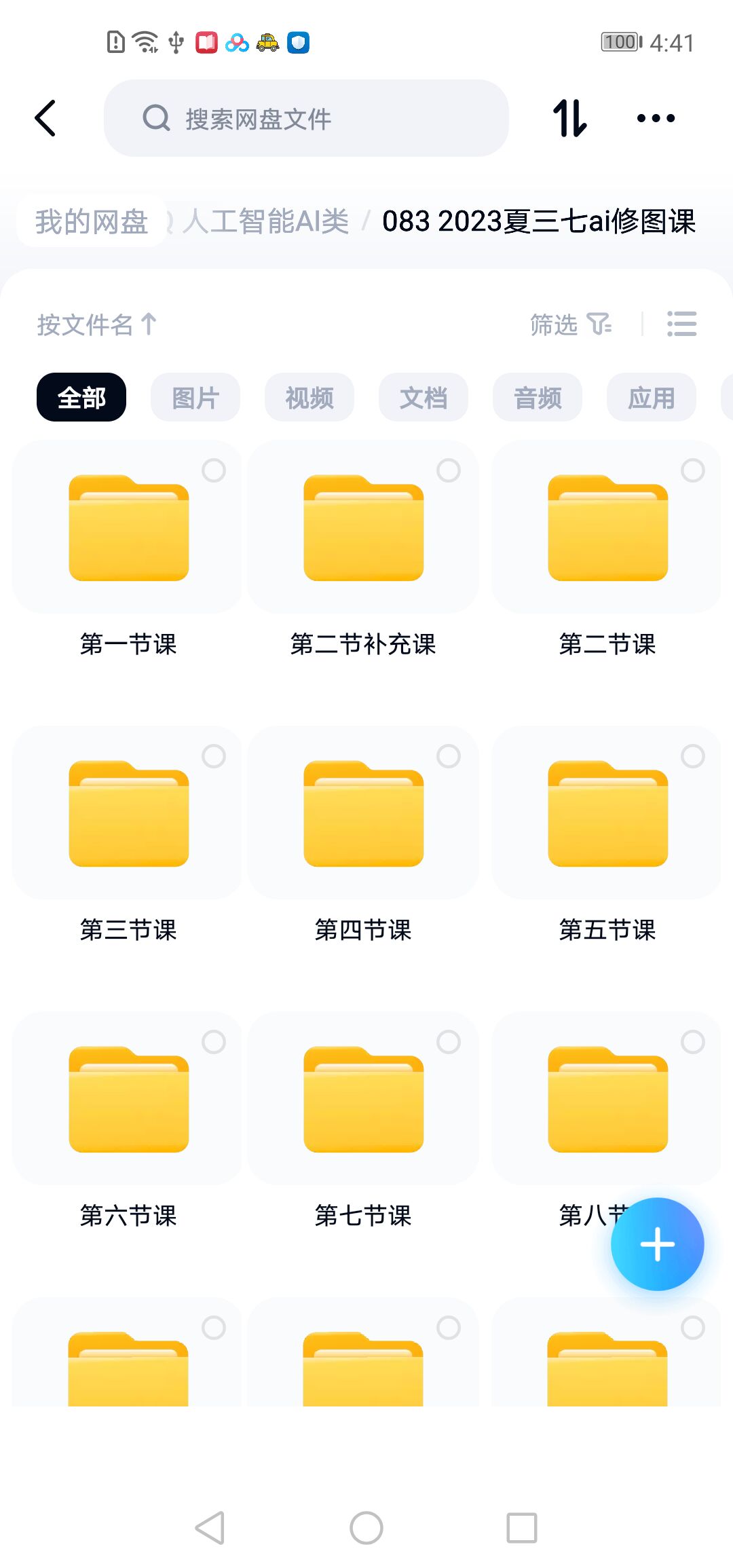Open the three-dot overflow menu

coord(656,119)
